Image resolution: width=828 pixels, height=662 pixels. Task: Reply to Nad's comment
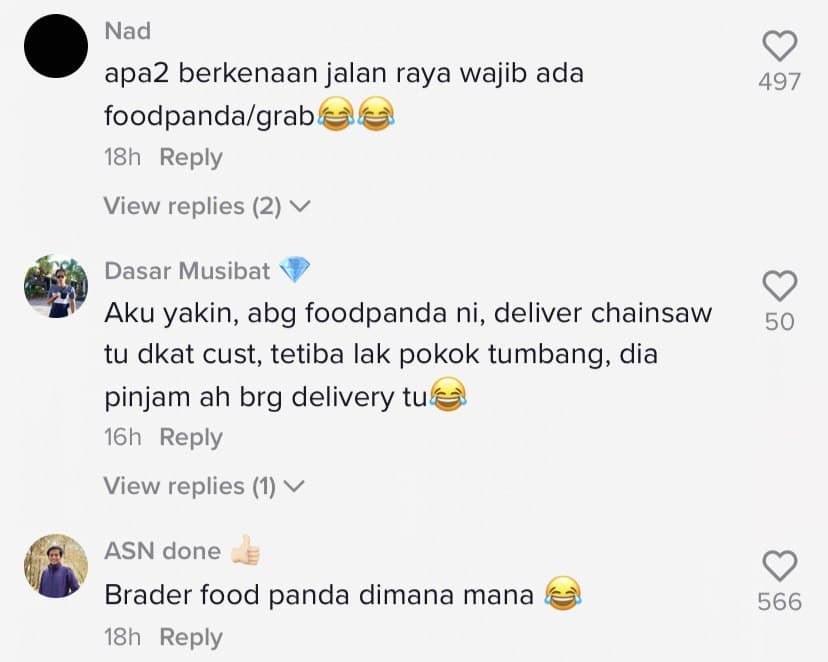190,157
